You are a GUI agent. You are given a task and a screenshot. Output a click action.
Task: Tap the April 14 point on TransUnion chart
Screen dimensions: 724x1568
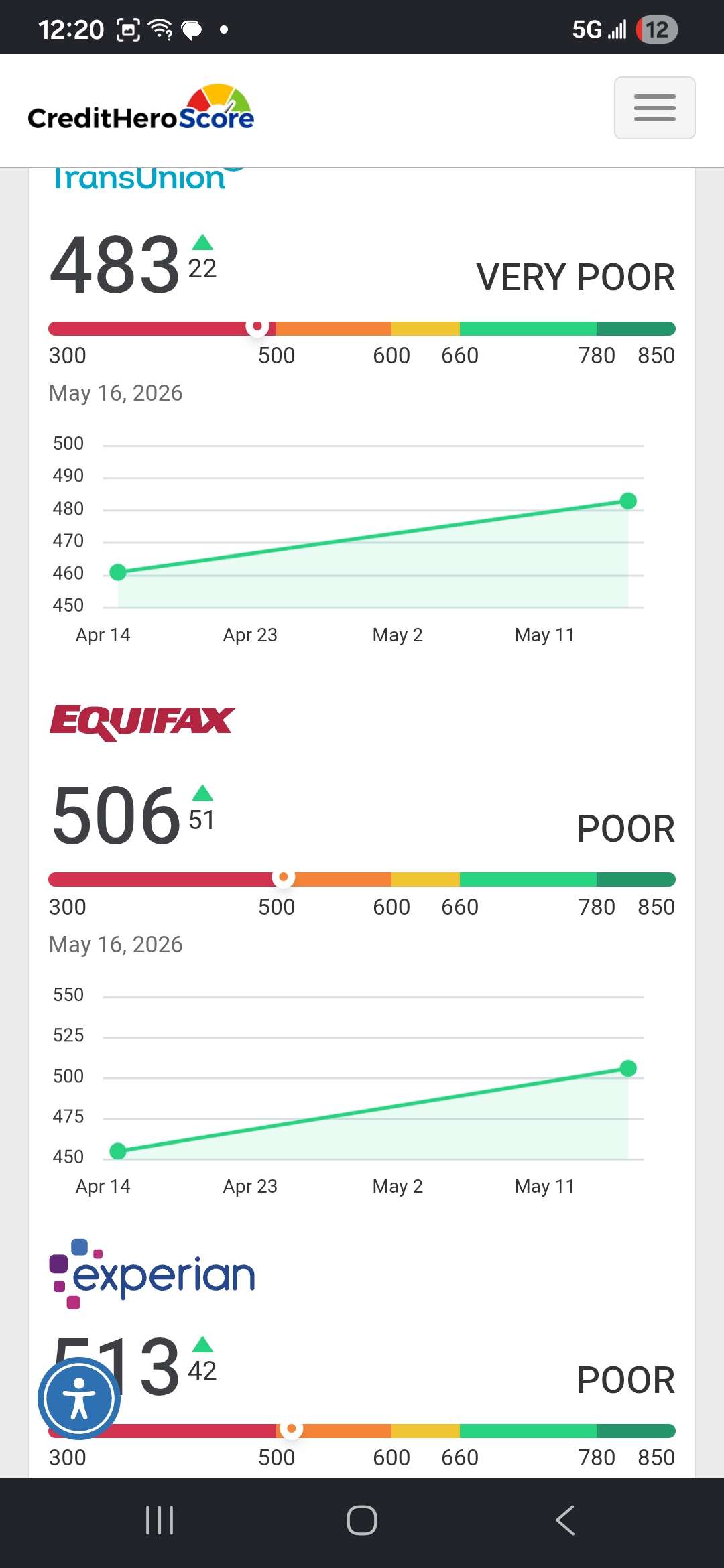(118, 572)
